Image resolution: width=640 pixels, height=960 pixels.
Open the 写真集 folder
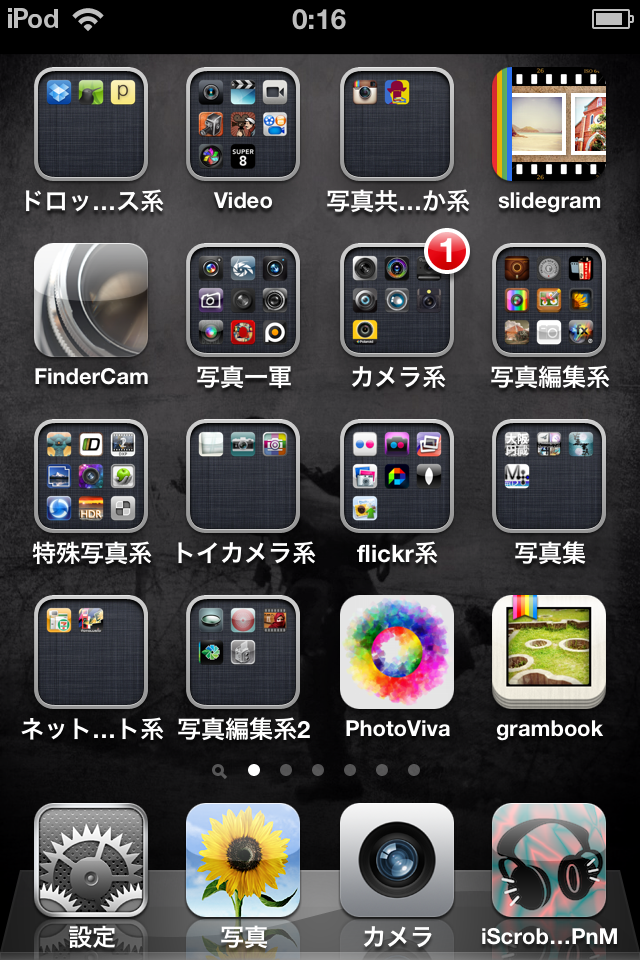549,476
